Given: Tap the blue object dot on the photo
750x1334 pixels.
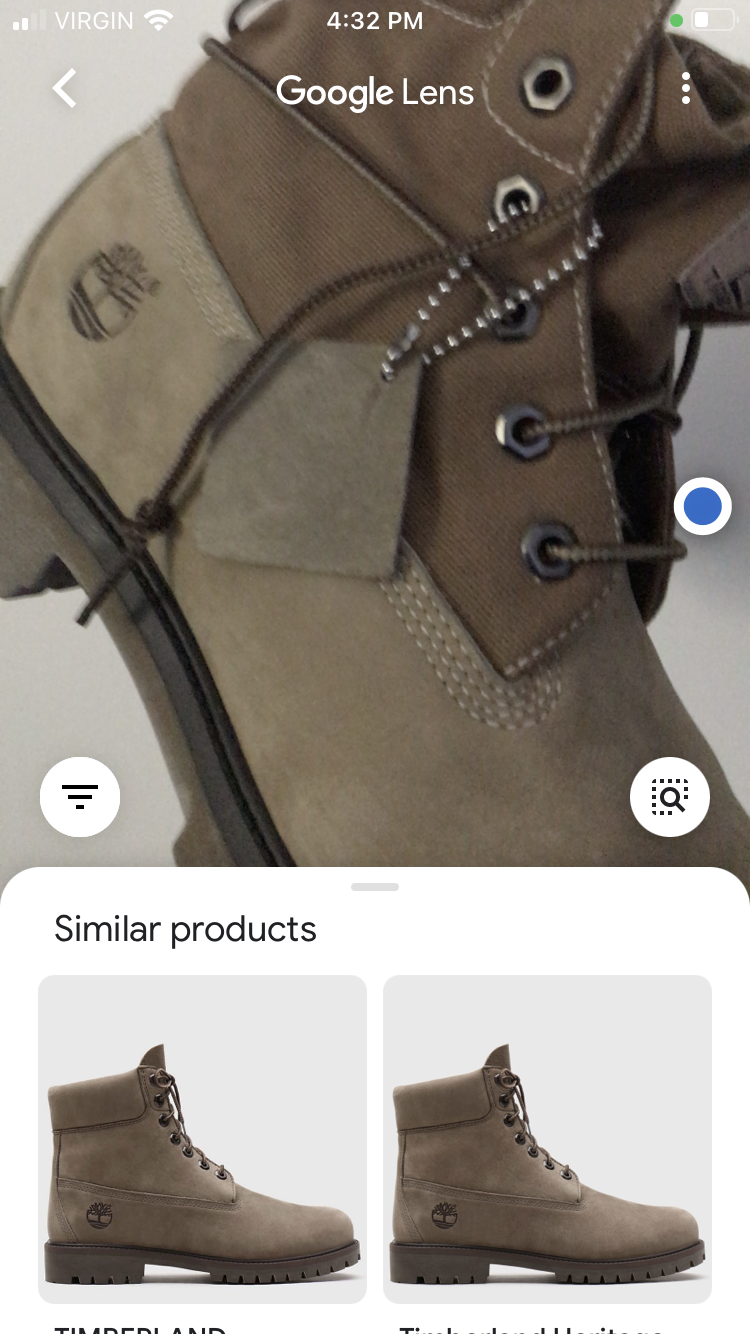Looking at the screenshot, I should 703,506.
